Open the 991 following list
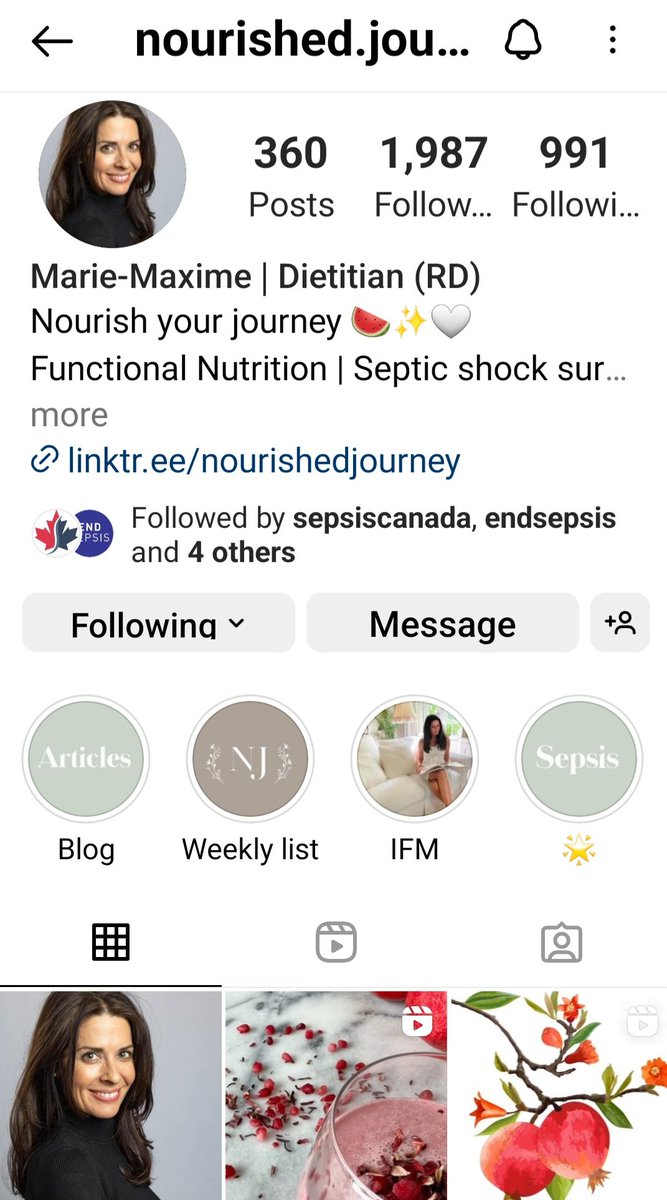 coord(575,177)
